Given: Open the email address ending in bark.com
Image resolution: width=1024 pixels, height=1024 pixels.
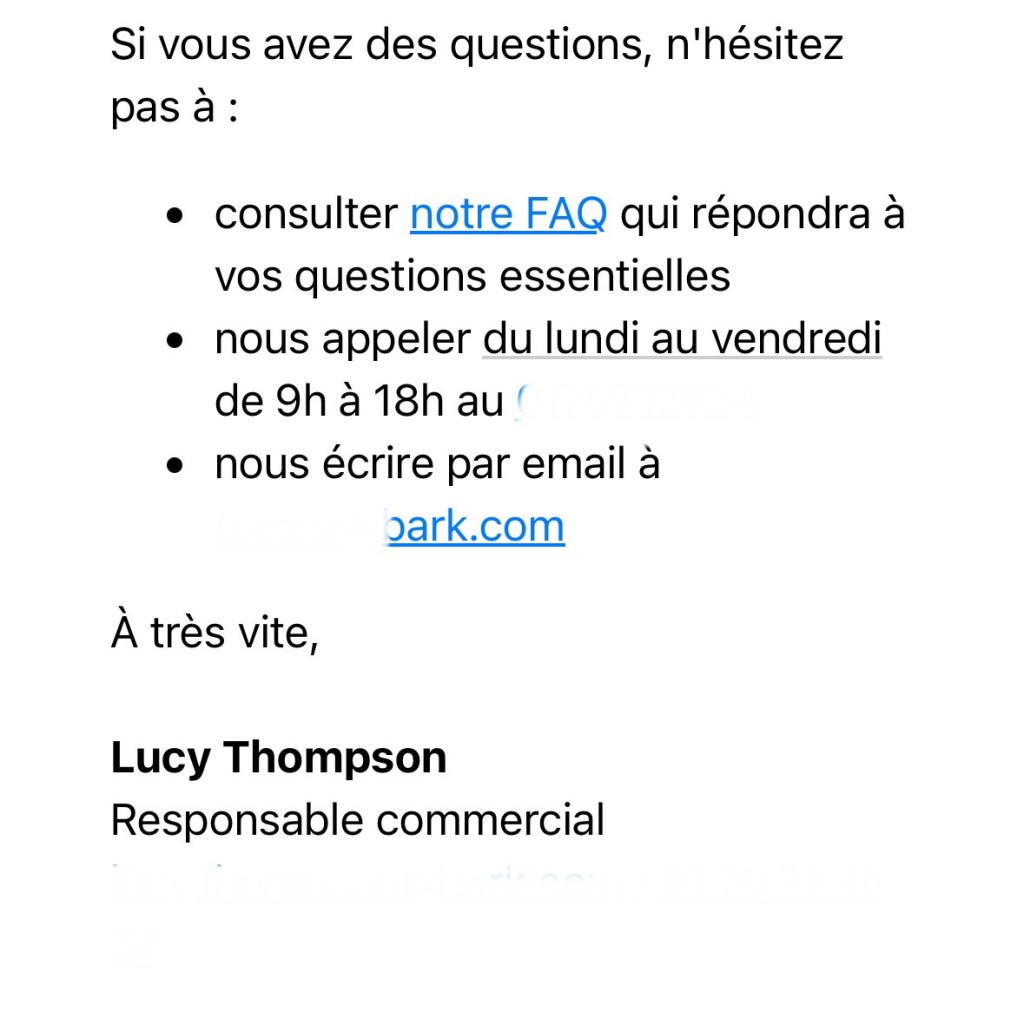Looking at the screenshot, I should pyautogui.click(x=392, y=527).
